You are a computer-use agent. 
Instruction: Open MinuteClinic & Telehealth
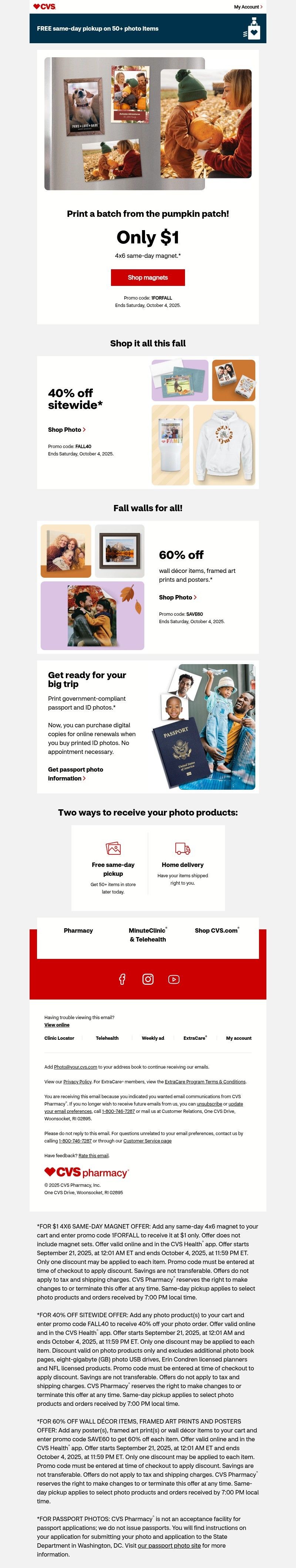(148, 935)
